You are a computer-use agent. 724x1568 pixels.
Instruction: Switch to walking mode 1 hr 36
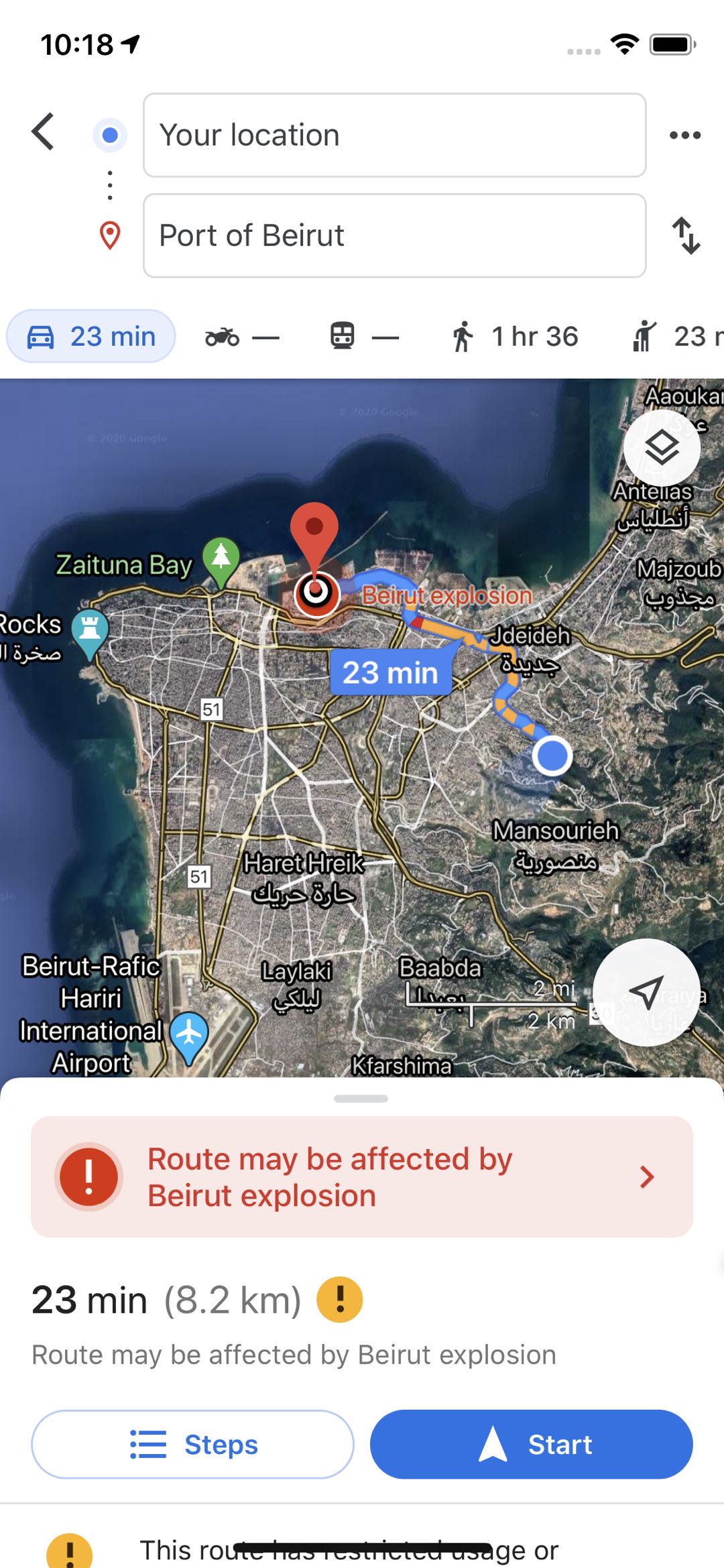coord(515,337)
